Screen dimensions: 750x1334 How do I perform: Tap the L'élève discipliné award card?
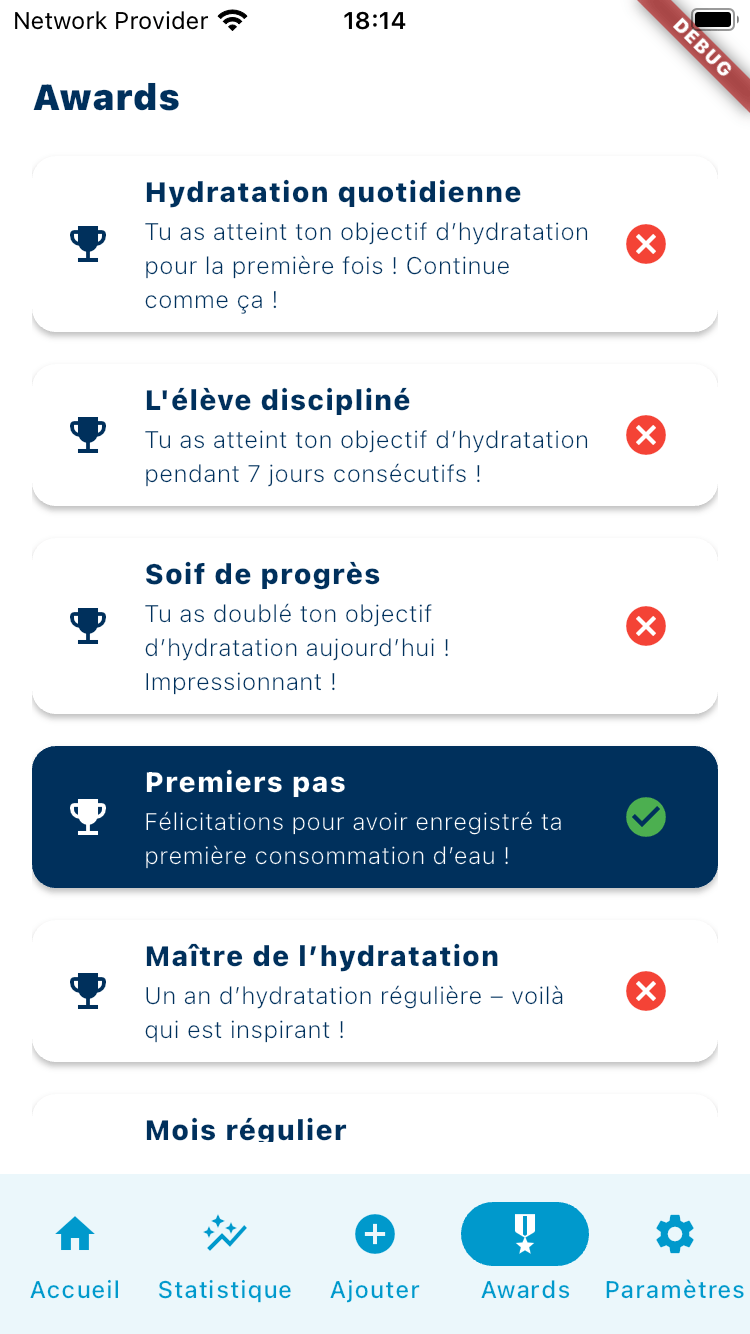pos(375,435)
